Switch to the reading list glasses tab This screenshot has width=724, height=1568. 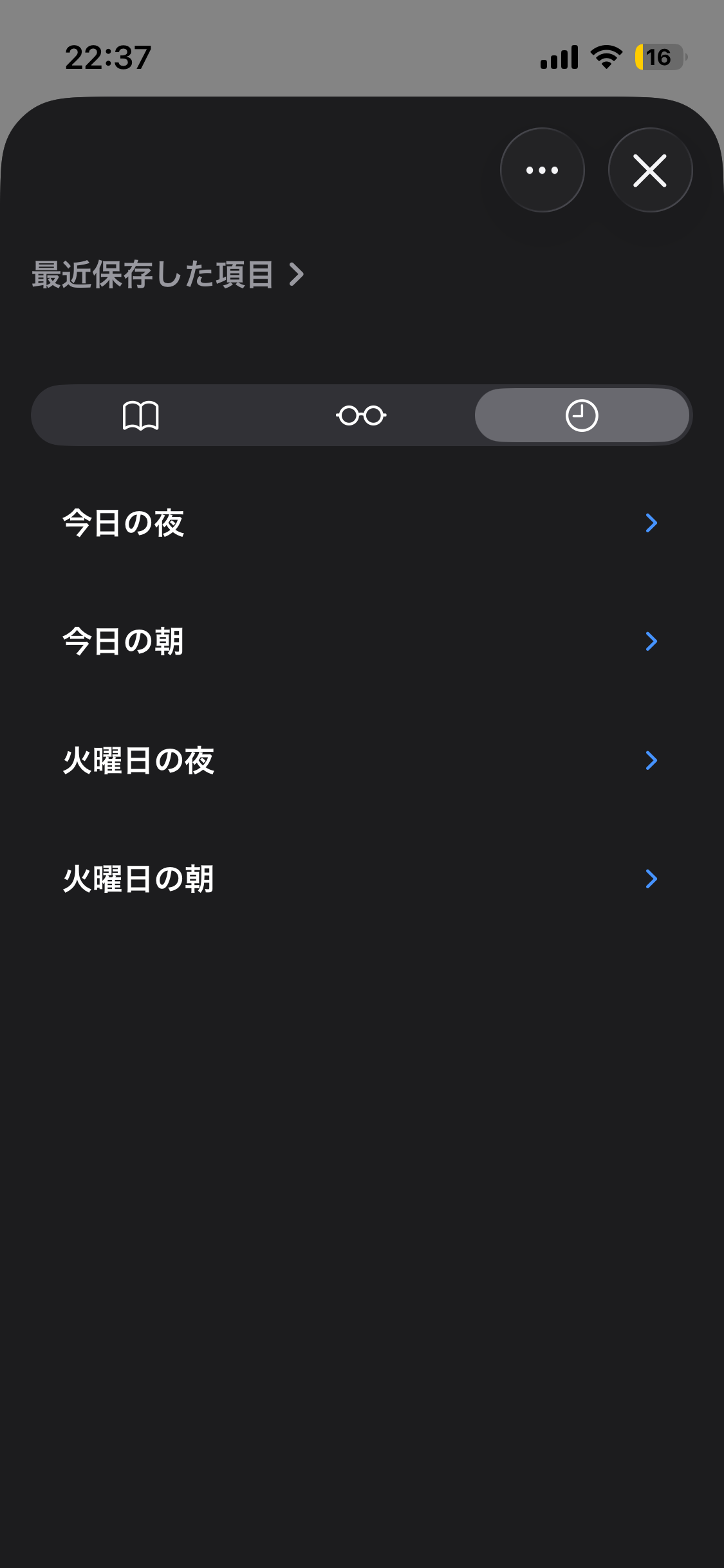tap(361, 415)
